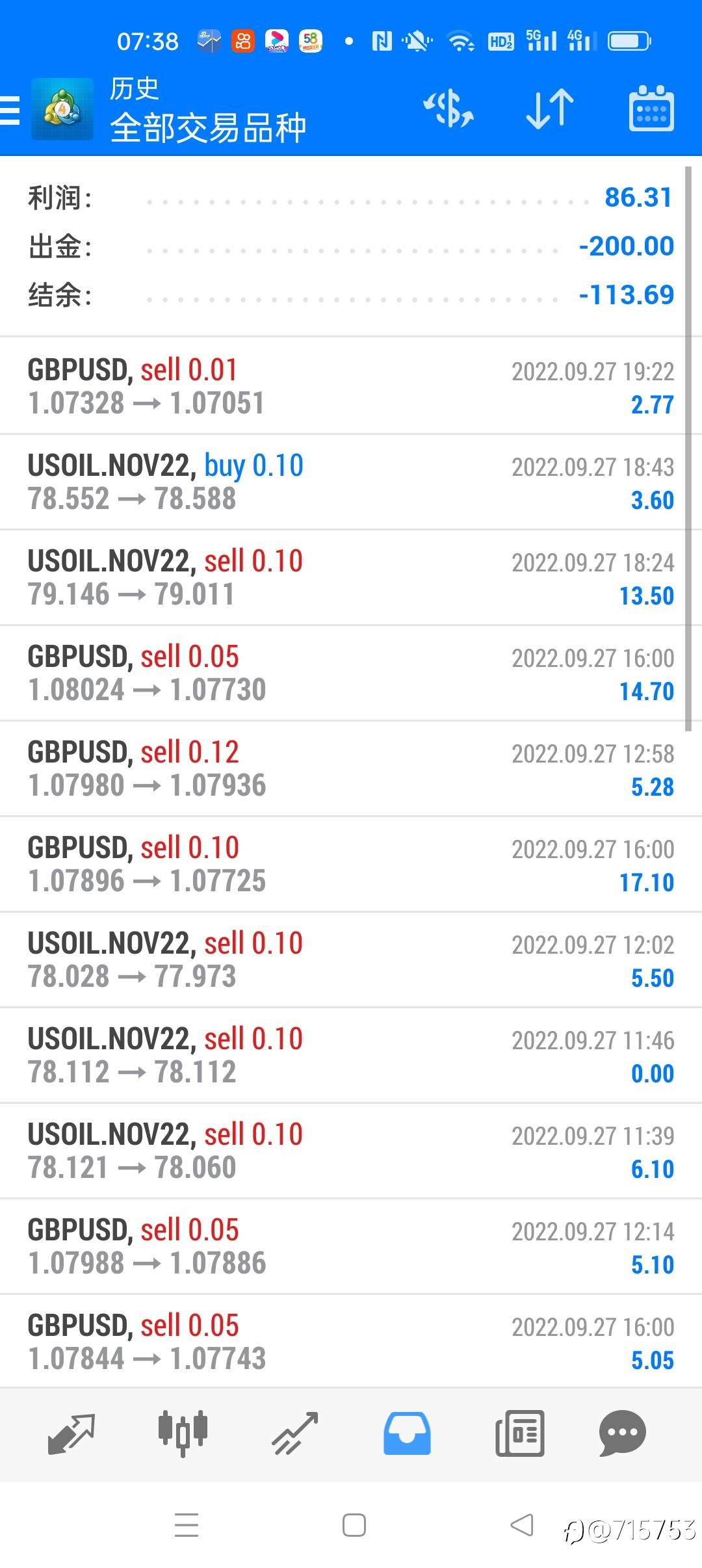The image size is (702, 1568).
Task: Open the USOIL trade with 0.00 profit
Action: coord(351,1055)
